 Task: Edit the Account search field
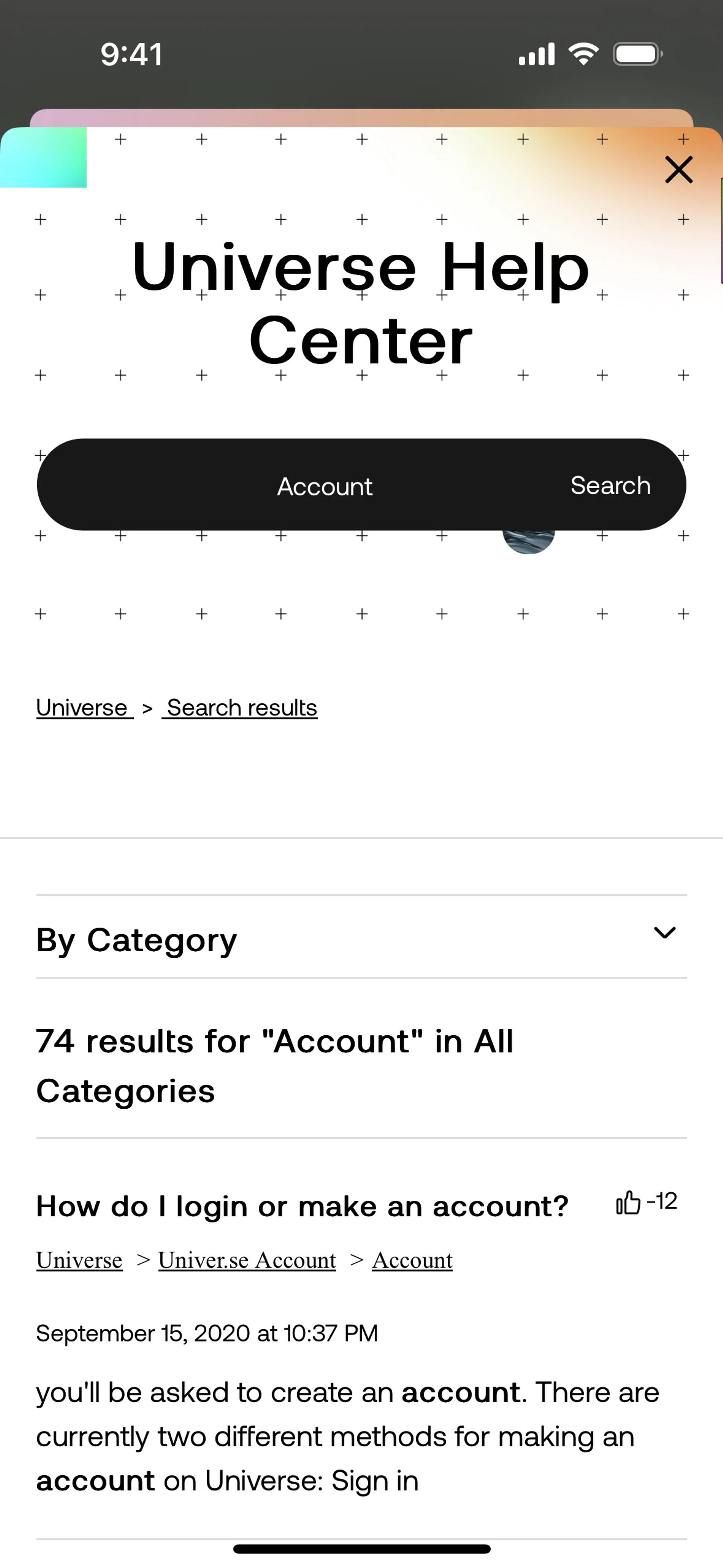click(x=324, y=486)
